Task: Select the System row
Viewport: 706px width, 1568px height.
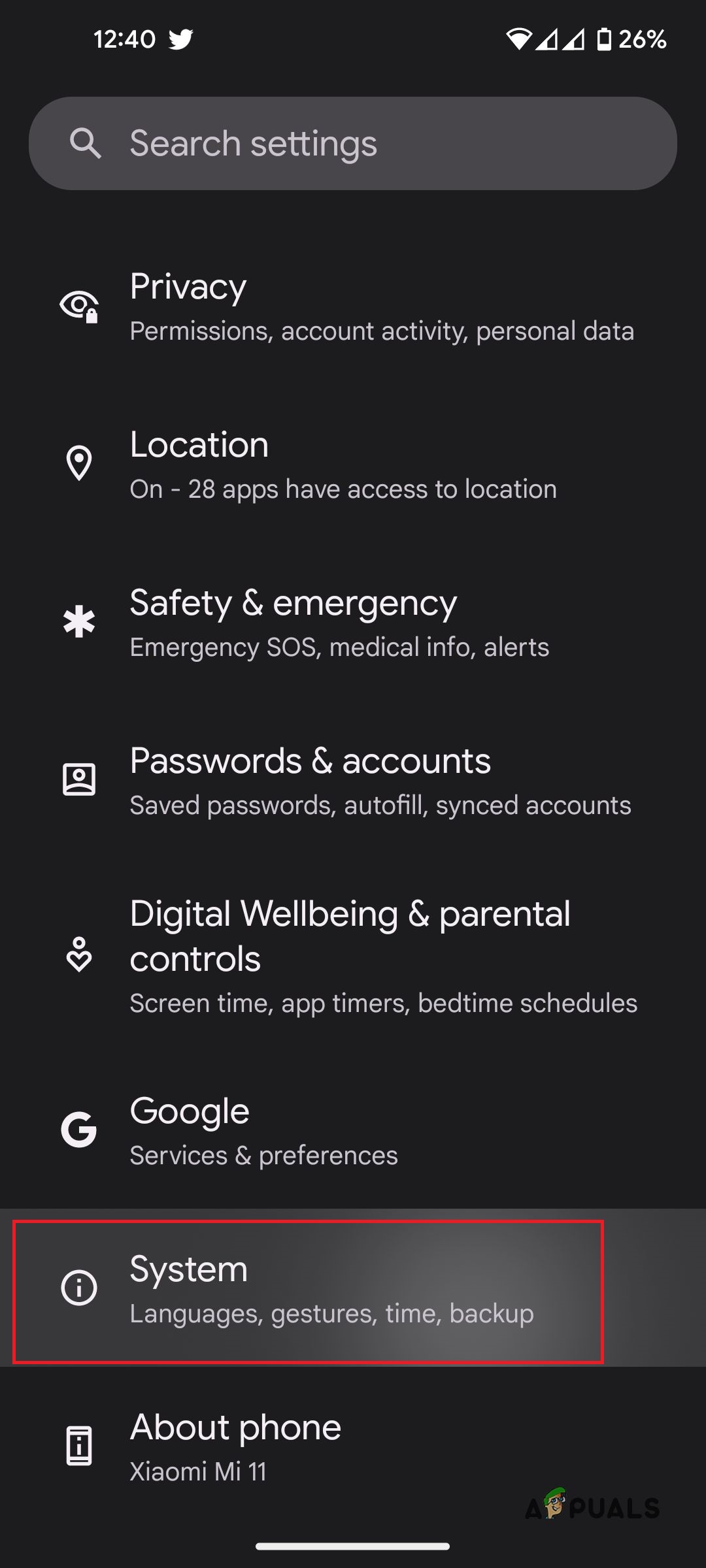Action: [x=307, y=1288]
